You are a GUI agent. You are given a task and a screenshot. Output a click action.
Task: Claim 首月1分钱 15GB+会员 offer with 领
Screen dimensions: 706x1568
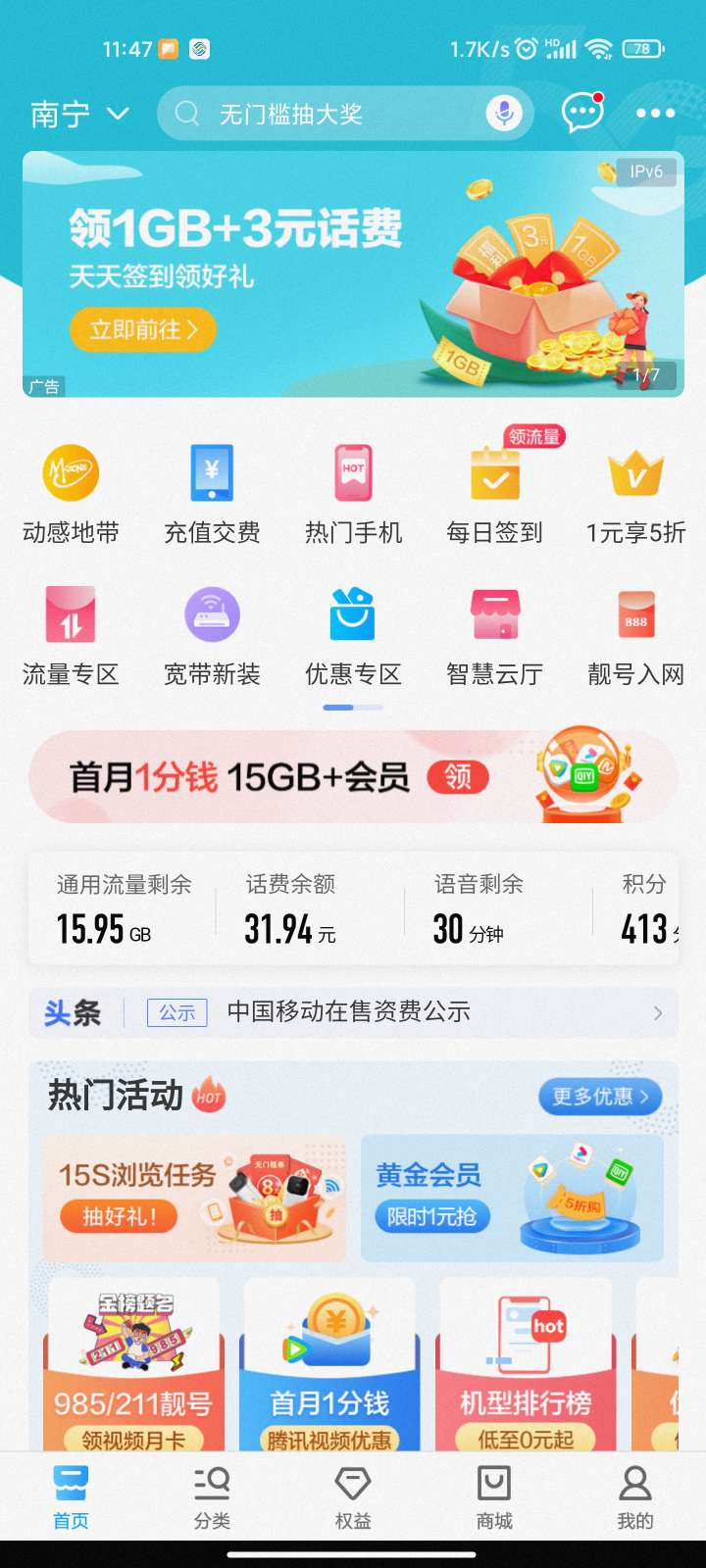(x=458, y=777)
